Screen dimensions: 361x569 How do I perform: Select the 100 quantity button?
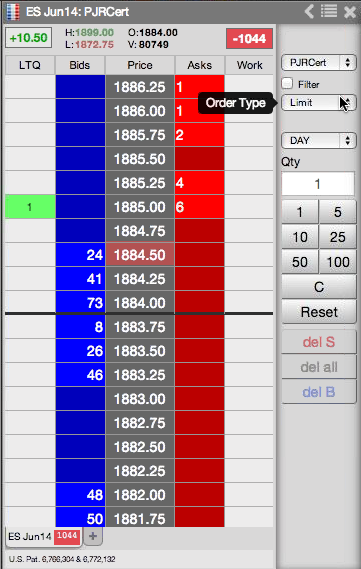click(337, 262)
